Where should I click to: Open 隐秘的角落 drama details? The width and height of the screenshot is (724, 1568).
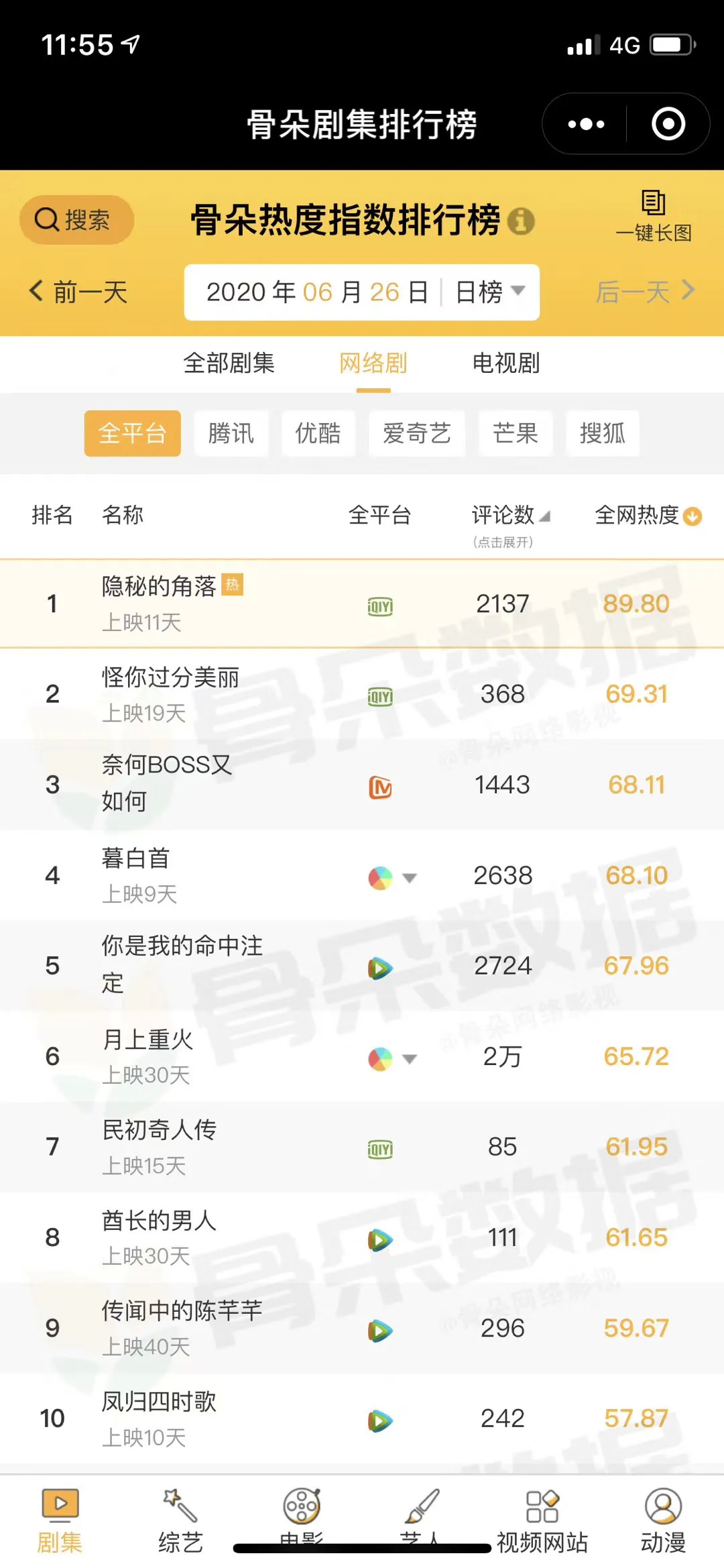pos(159,587)
